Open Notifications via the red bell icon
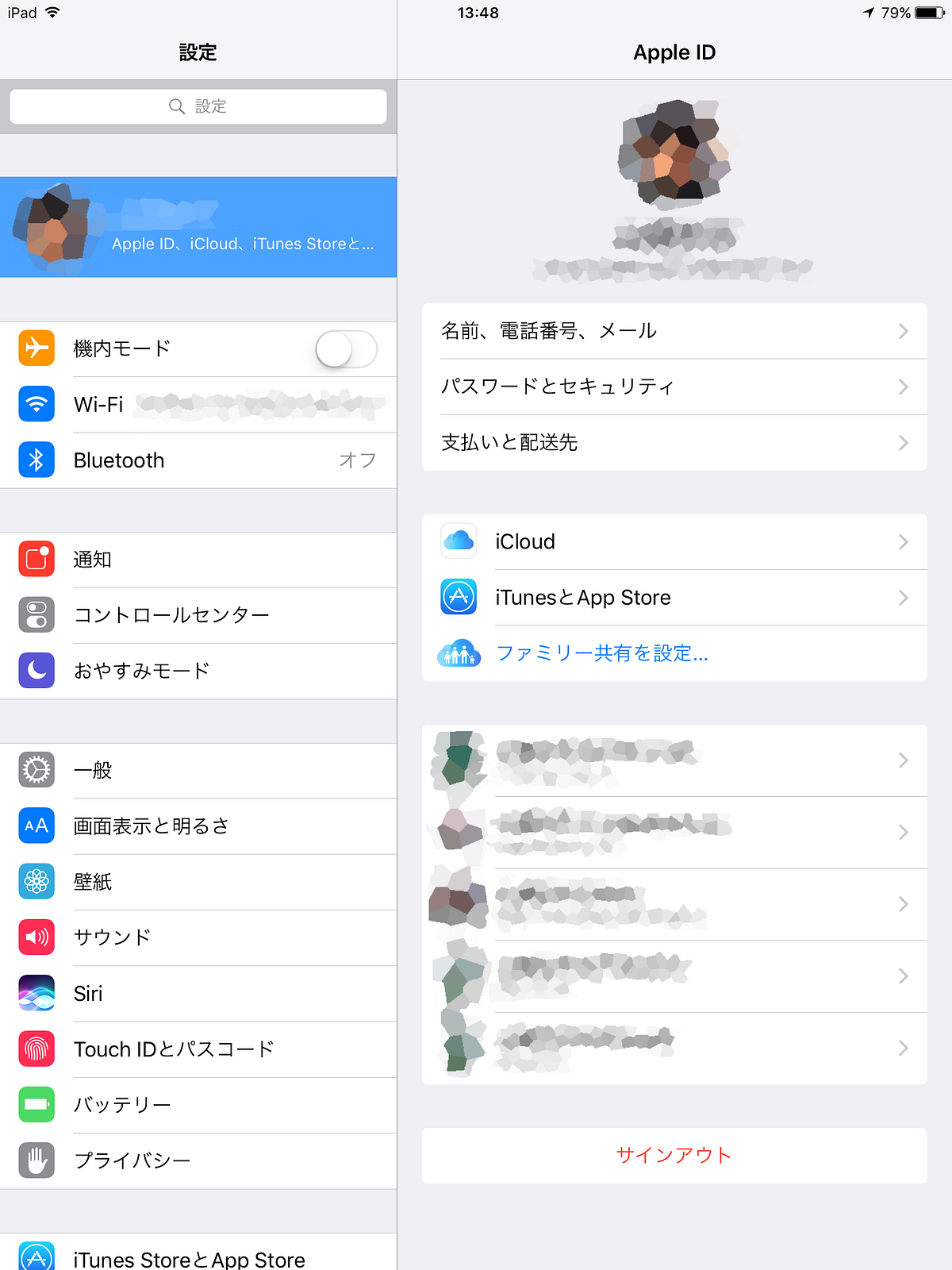Screen dimensions: 952x1270 pyautogui.click(x=36, y=560)
